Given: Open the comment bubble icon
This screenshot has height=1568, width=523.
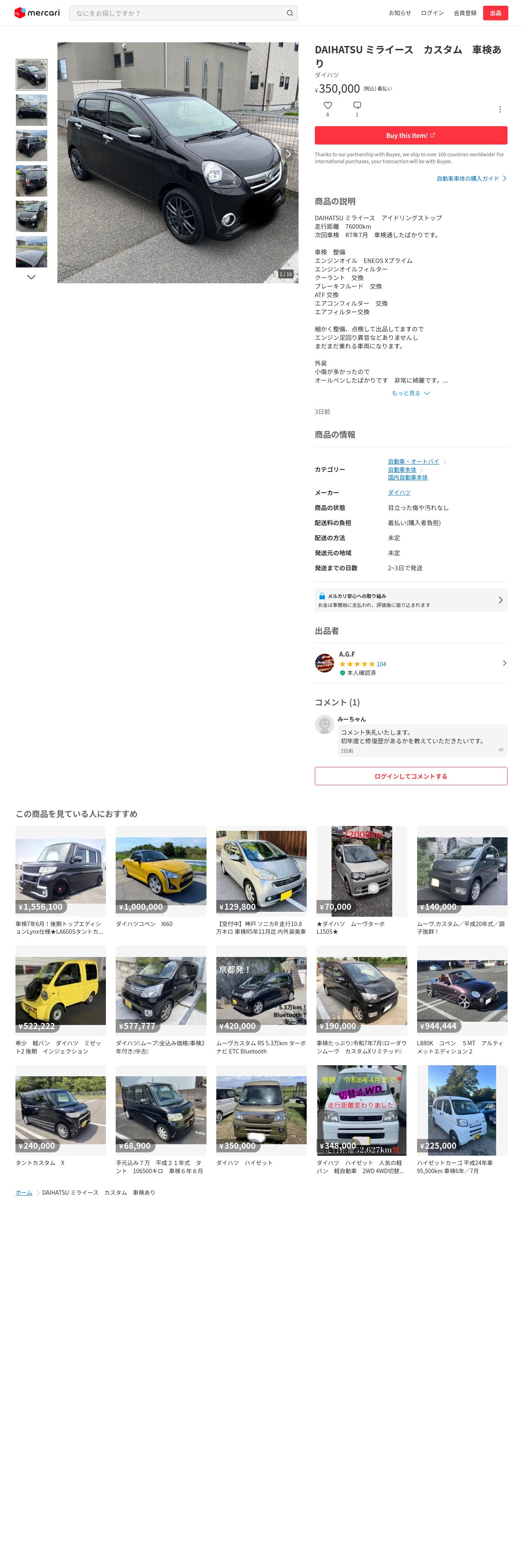Looking at the screenshot, I should [357, 106].
